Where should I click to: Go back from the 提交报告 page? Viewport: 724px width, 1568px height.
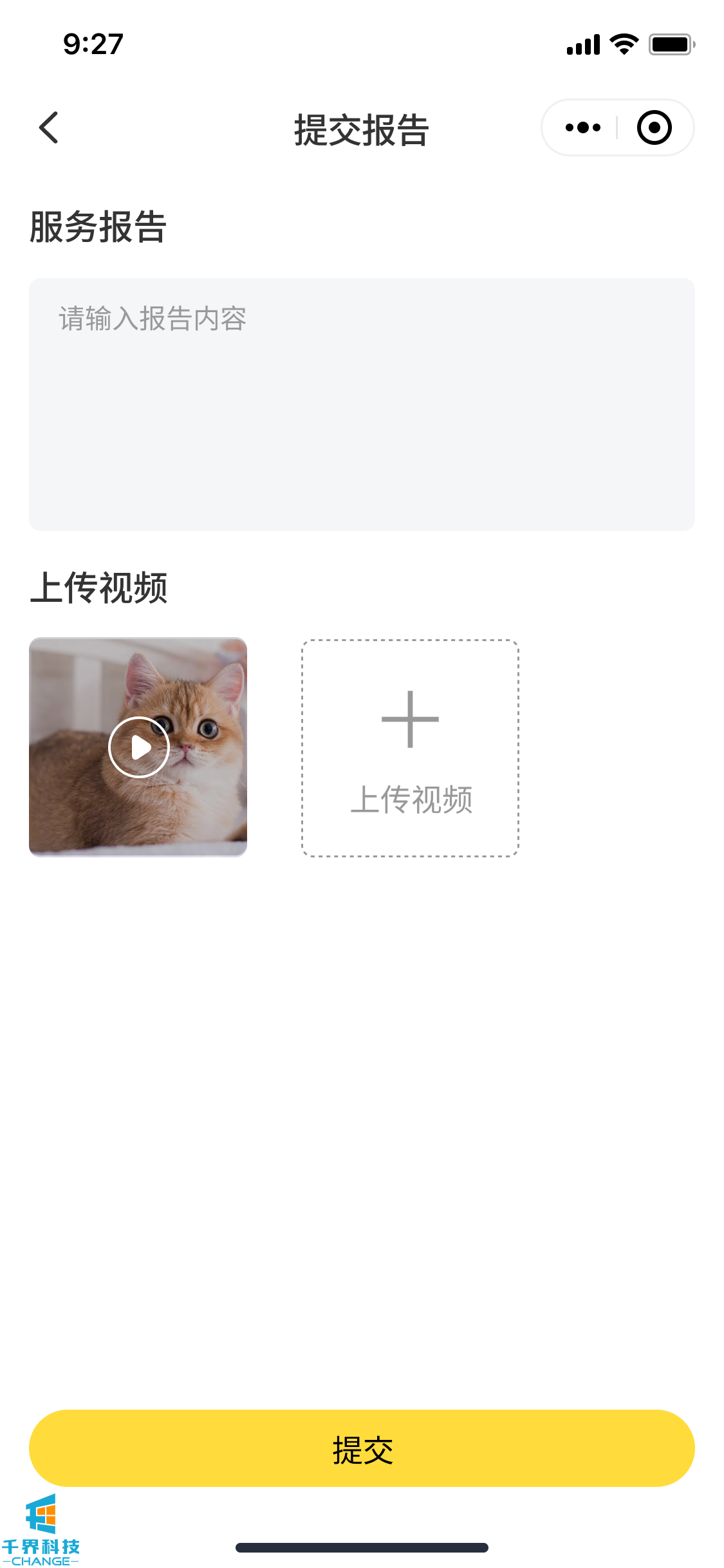49,127
